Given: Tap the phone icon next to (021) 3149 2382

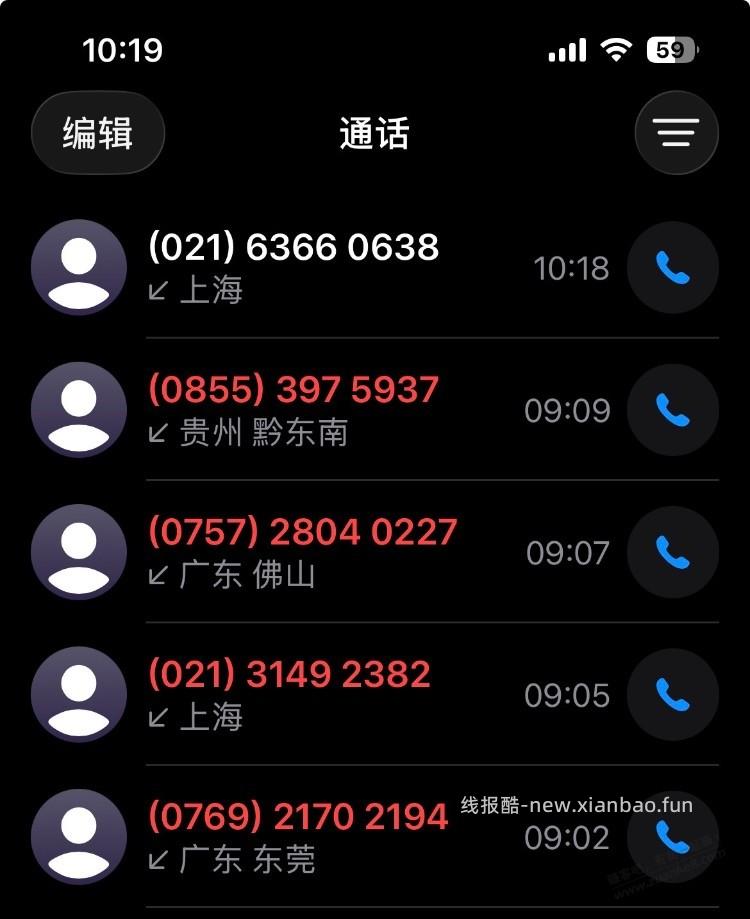Looking at the screenshot, I should point(673,694).
